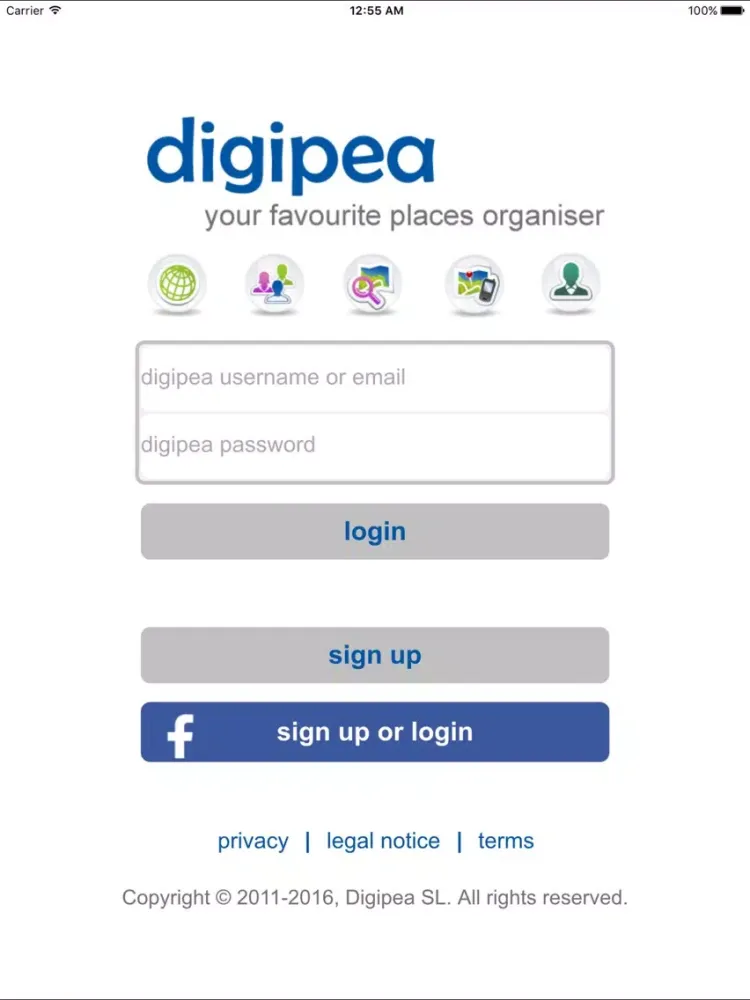Screen dimensions: 750x1000
Task: Open the privacy link
Action: (253, 841)
